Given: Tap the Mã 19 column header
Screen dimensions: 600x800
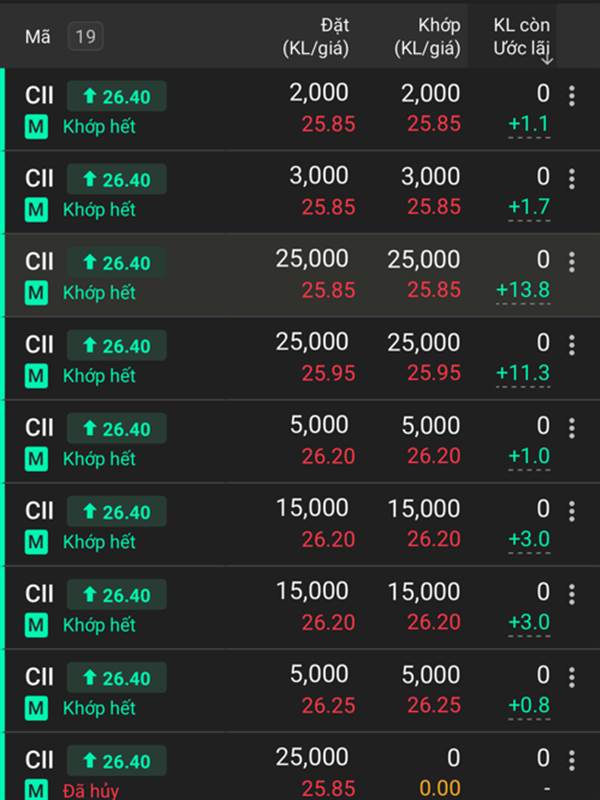Looking at the screenshot, I should pos(62,38).
